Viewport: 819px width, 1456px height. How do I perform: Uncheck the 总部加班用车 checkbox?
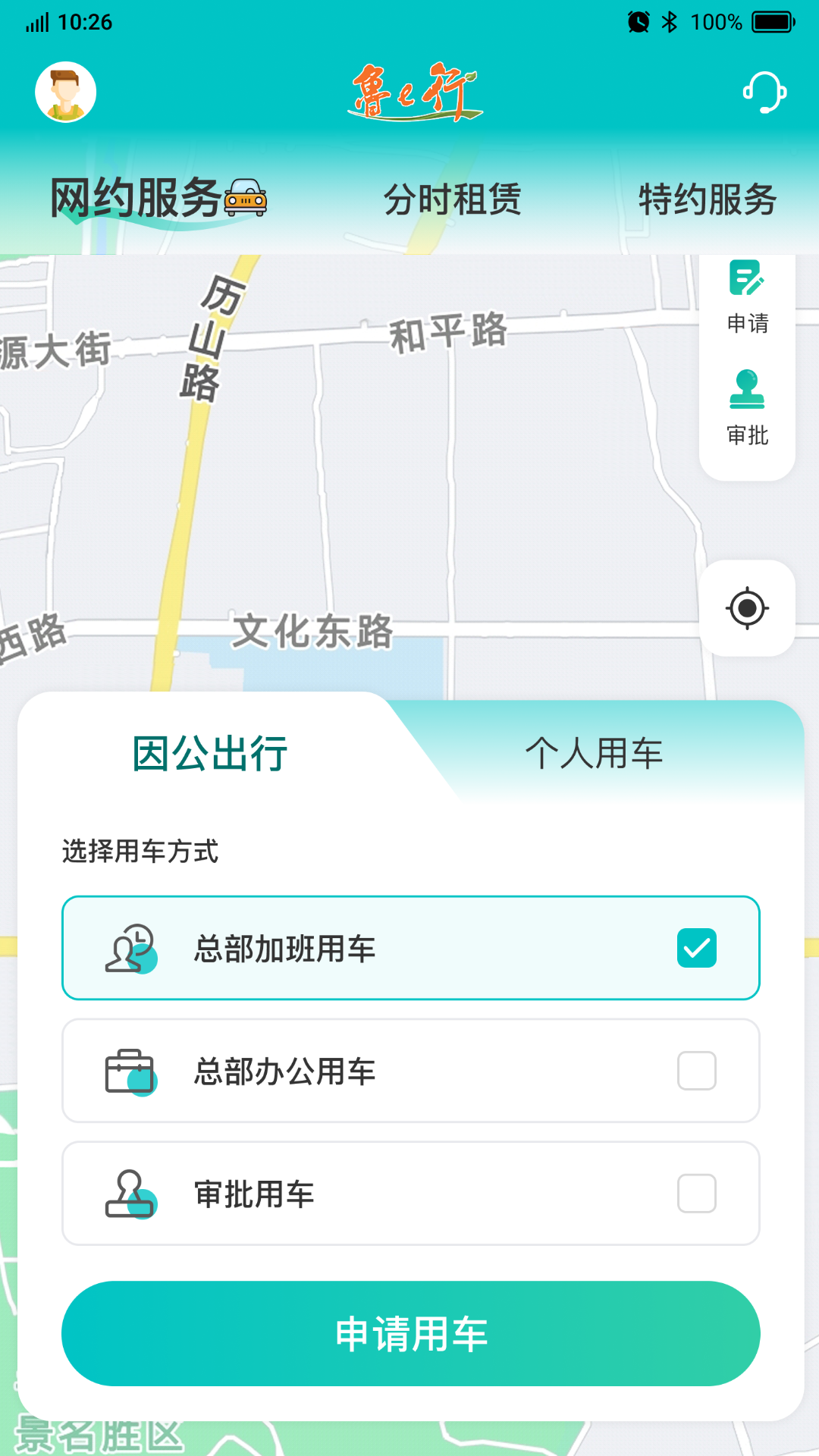click(x=696, y=947)
